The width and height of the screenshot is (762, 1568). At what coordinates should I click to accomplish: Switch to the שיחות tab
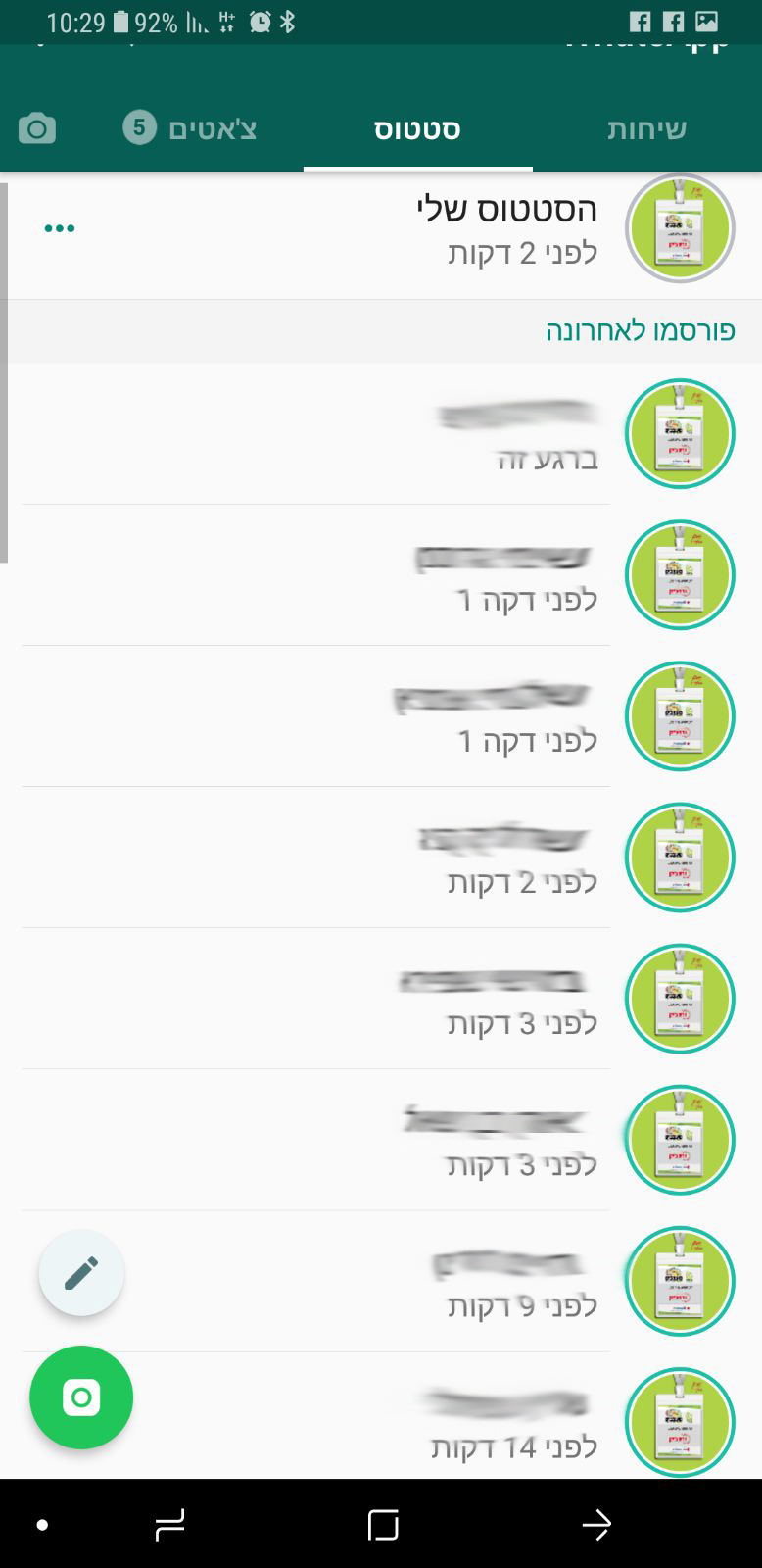click(x=645, y=127)
